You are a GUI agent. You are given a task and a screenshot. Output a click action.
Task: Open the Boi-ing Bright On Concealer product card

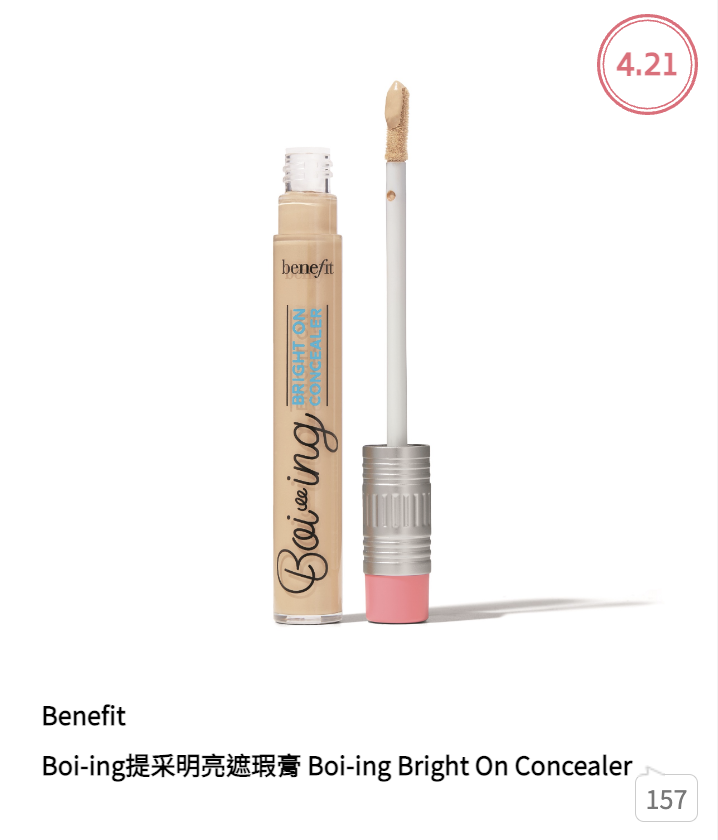click(337, 766)
